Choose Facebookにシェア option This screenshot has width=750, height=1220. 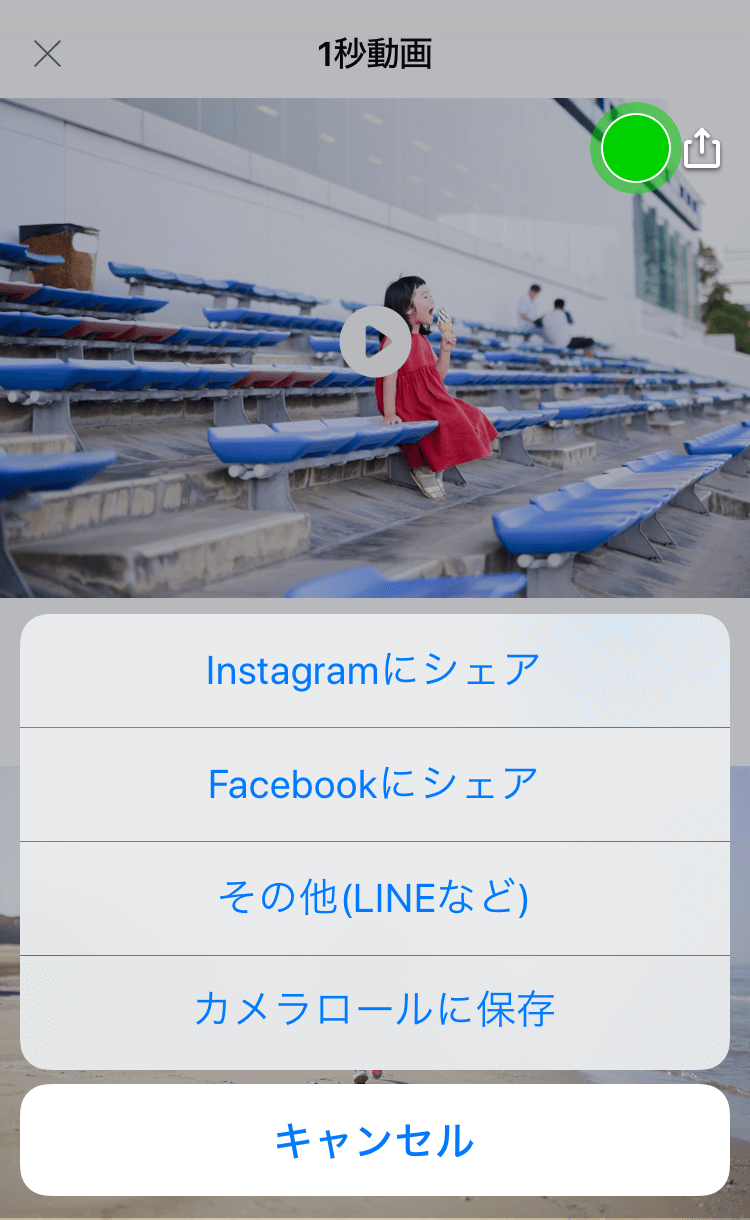pos(374,785)
